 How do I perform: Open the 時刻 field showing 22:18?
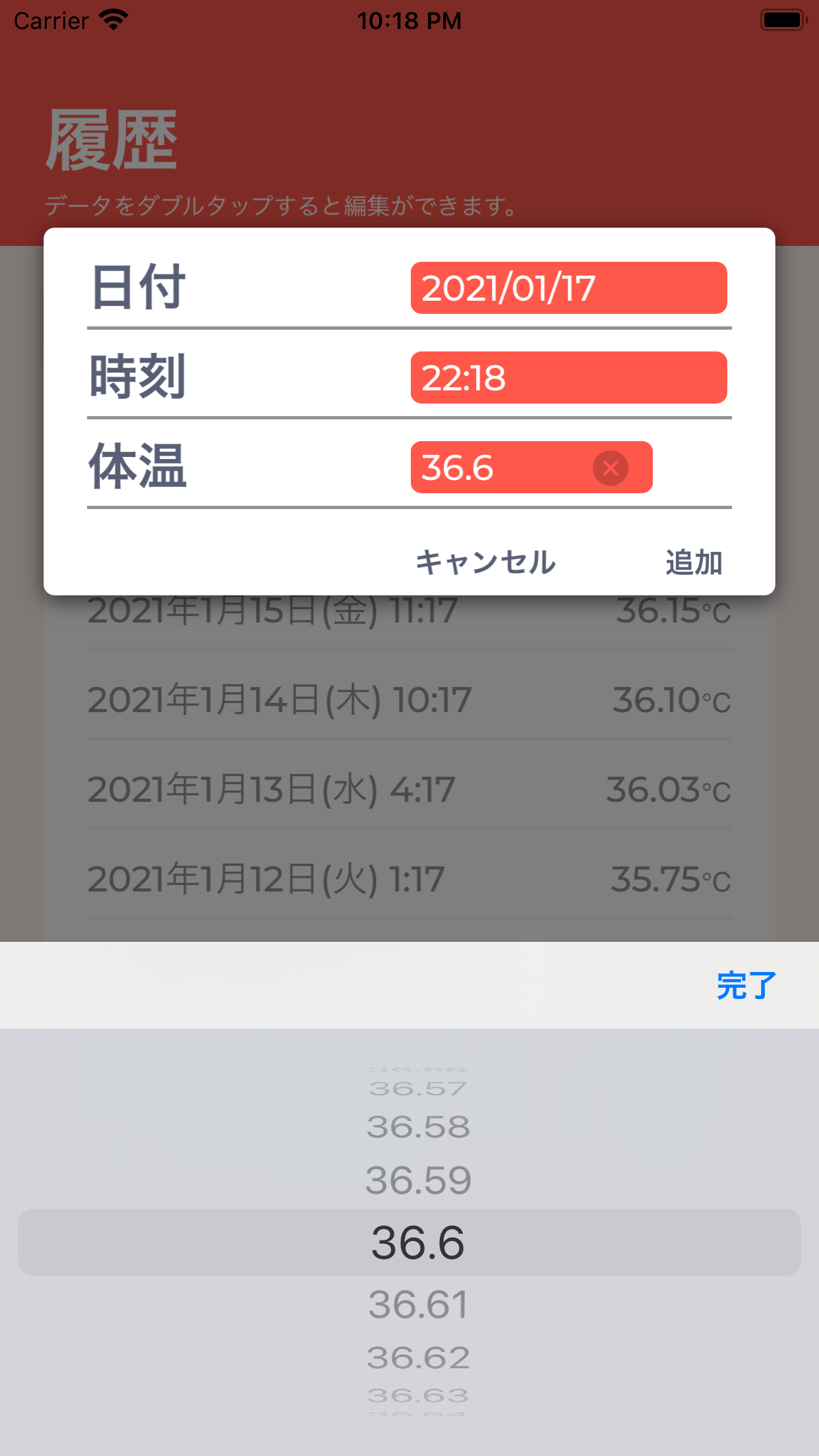point(568,378)
